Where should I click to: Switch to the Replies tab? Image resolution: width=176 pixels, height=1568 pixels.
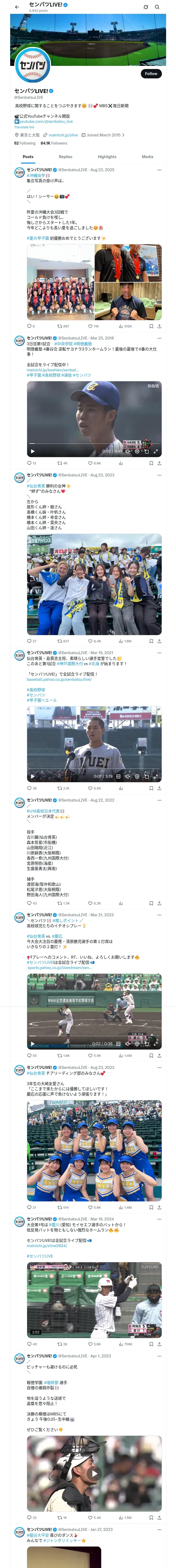point(65,157)
